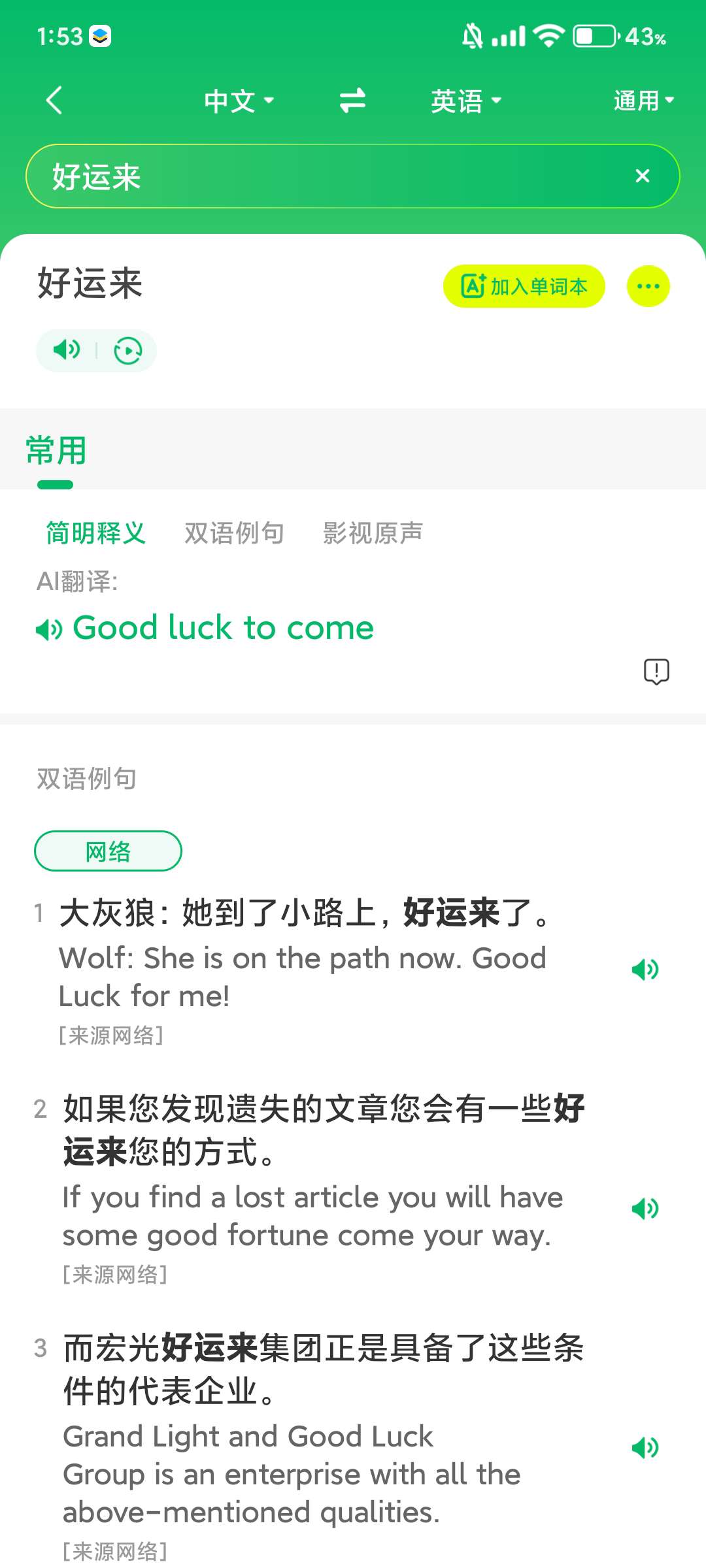Open the 中文 source language dropdown
706x1568 pixels.
click(x=239, y=101)
